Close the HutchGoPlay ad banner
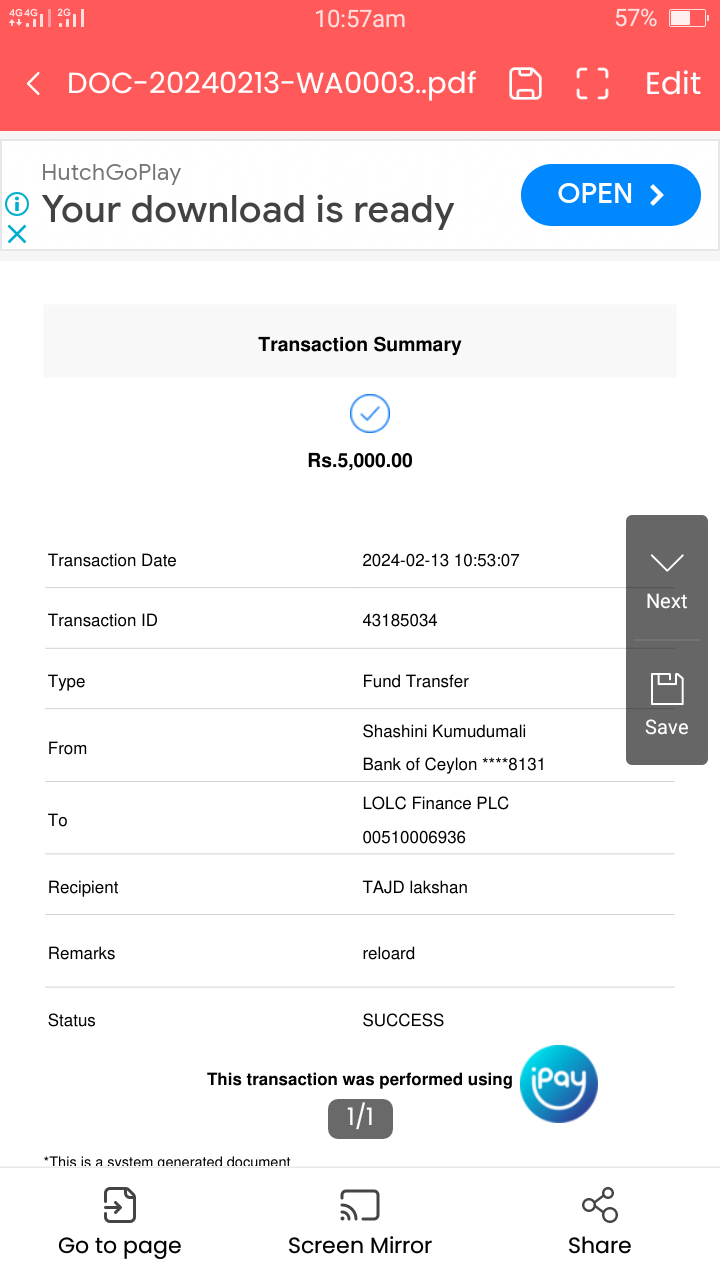The image size is (720, 1280). 17,234
